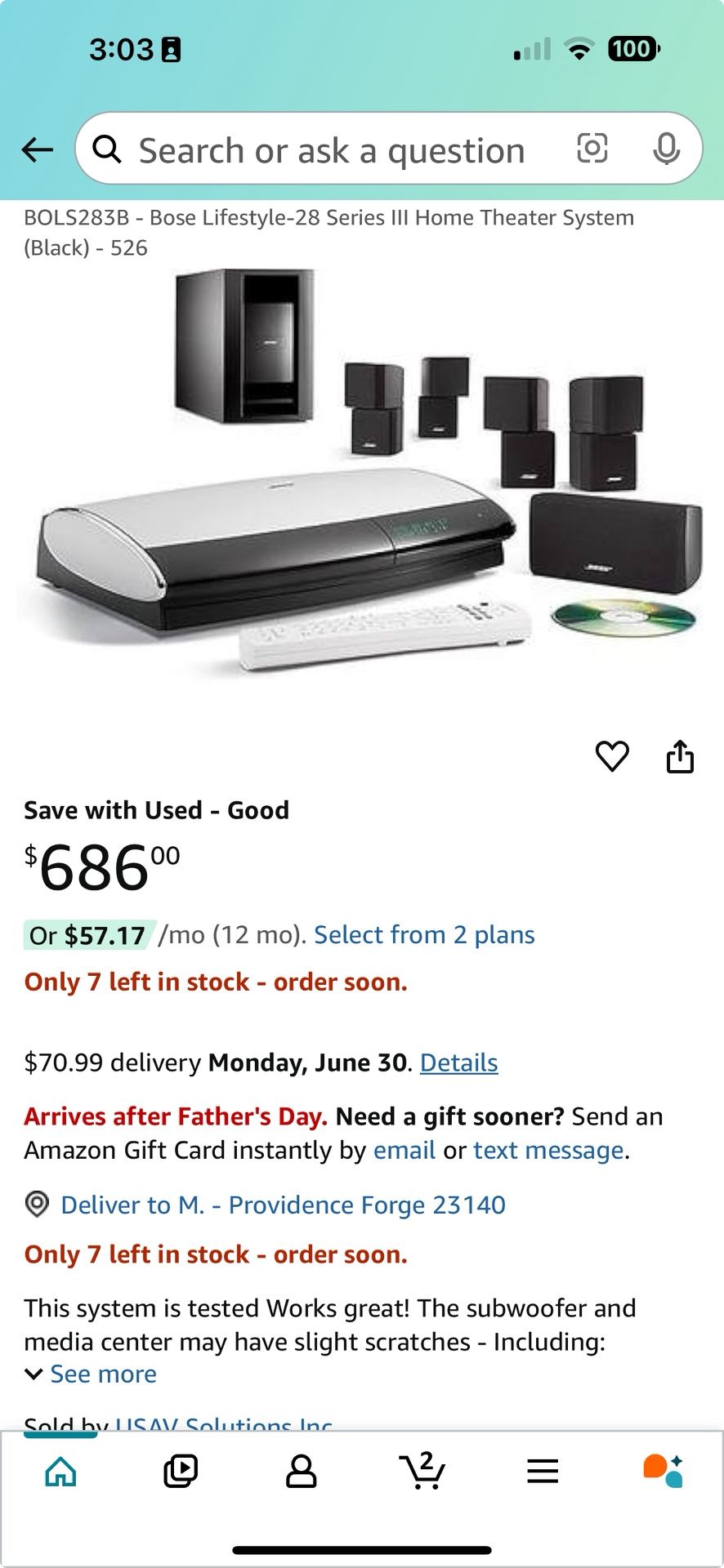Image resolution: width=724 pixels, height=1568 pixels.
Task: Open delivery Details link
Action: pos(458,1062)
